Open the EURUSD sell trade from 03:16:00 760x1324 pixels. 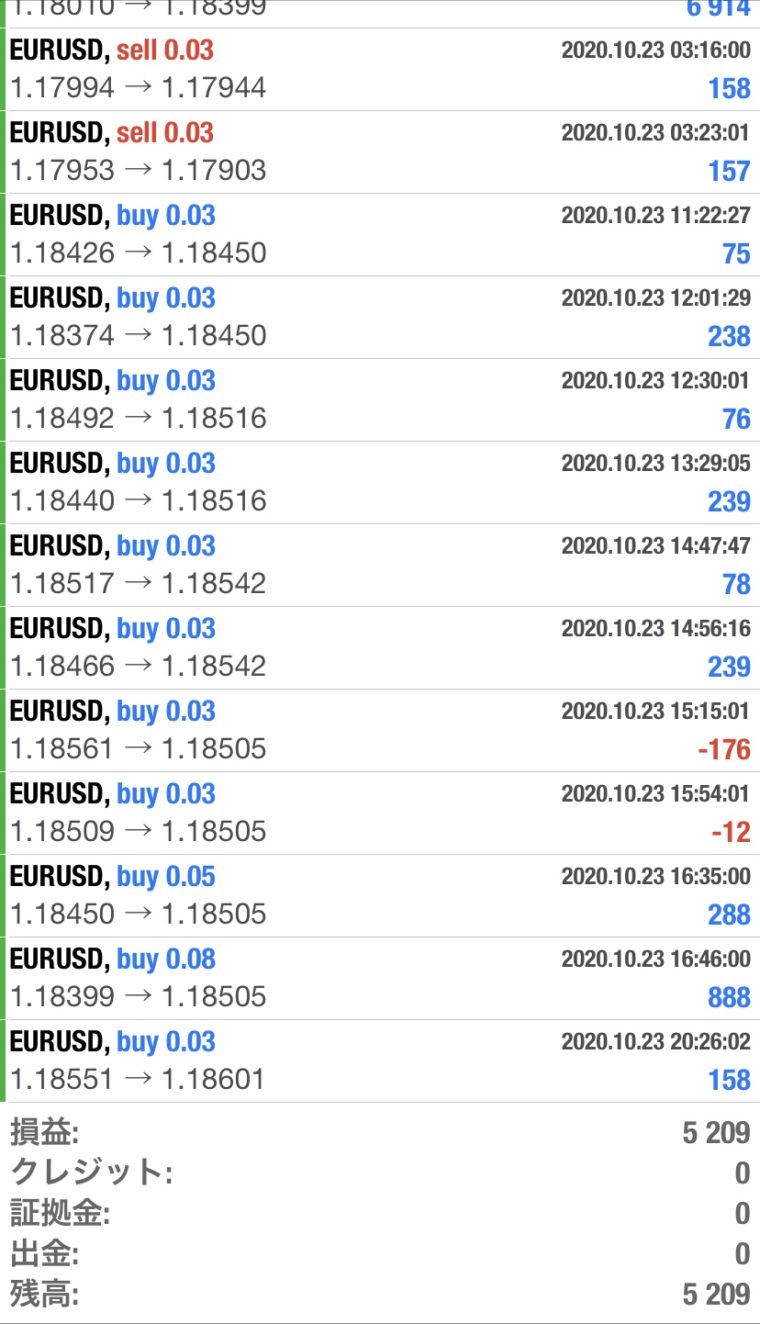[x=380, y=69]
